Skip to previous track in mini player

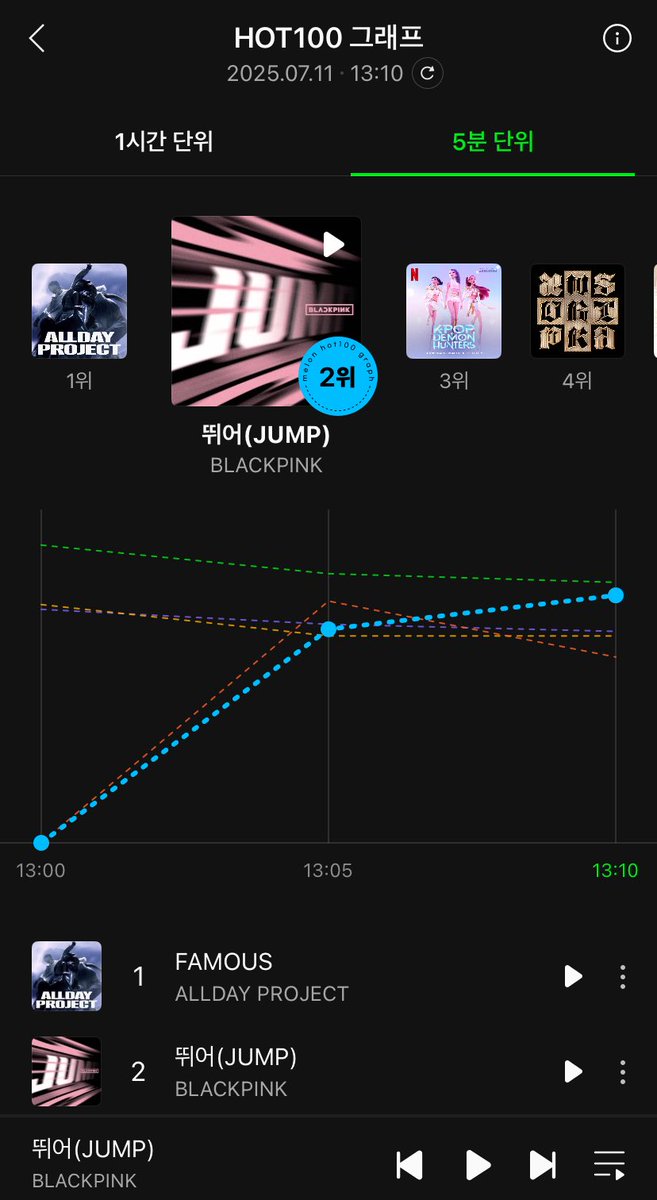pyautogui.click(x=410, y=1165)
